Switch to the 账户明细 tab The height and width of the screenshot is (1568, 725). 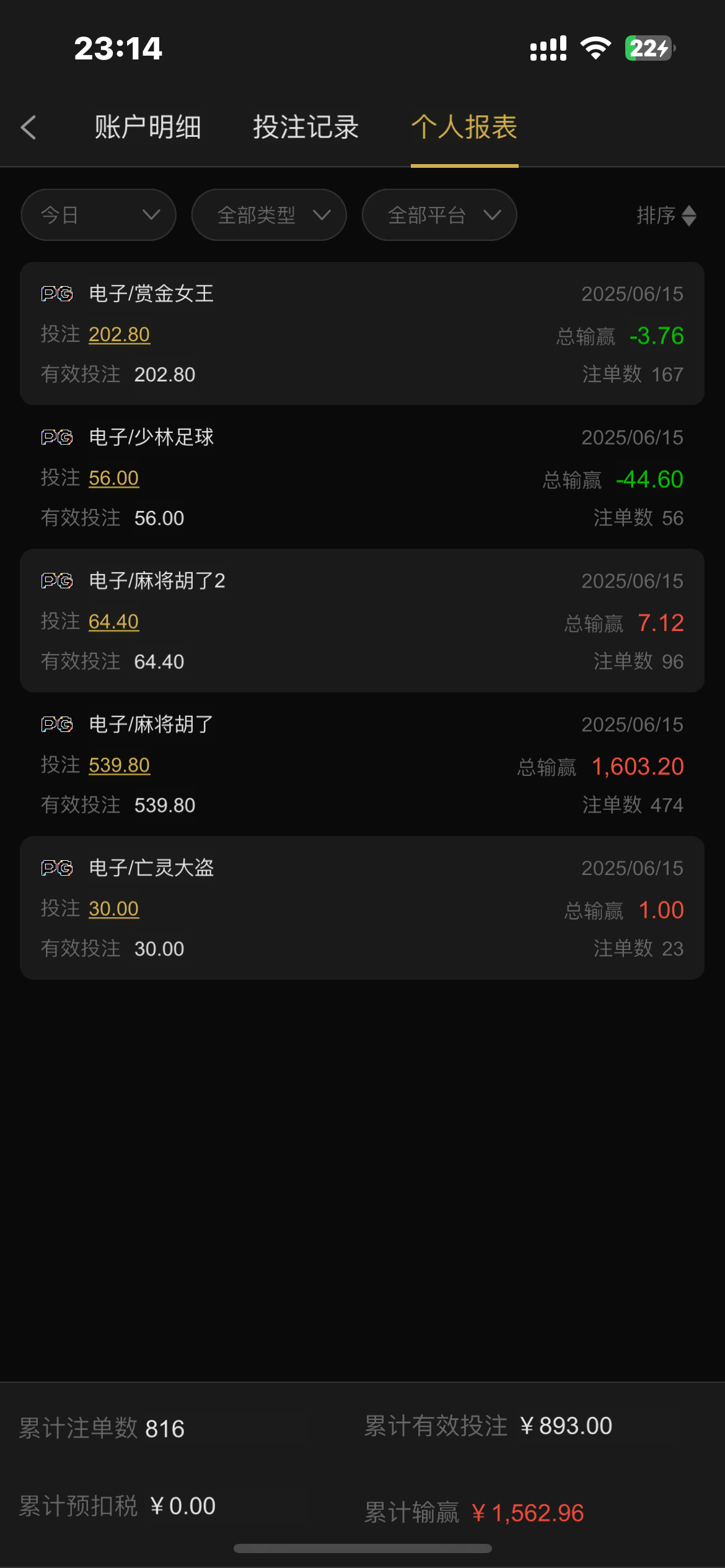(x=147, y=128)
